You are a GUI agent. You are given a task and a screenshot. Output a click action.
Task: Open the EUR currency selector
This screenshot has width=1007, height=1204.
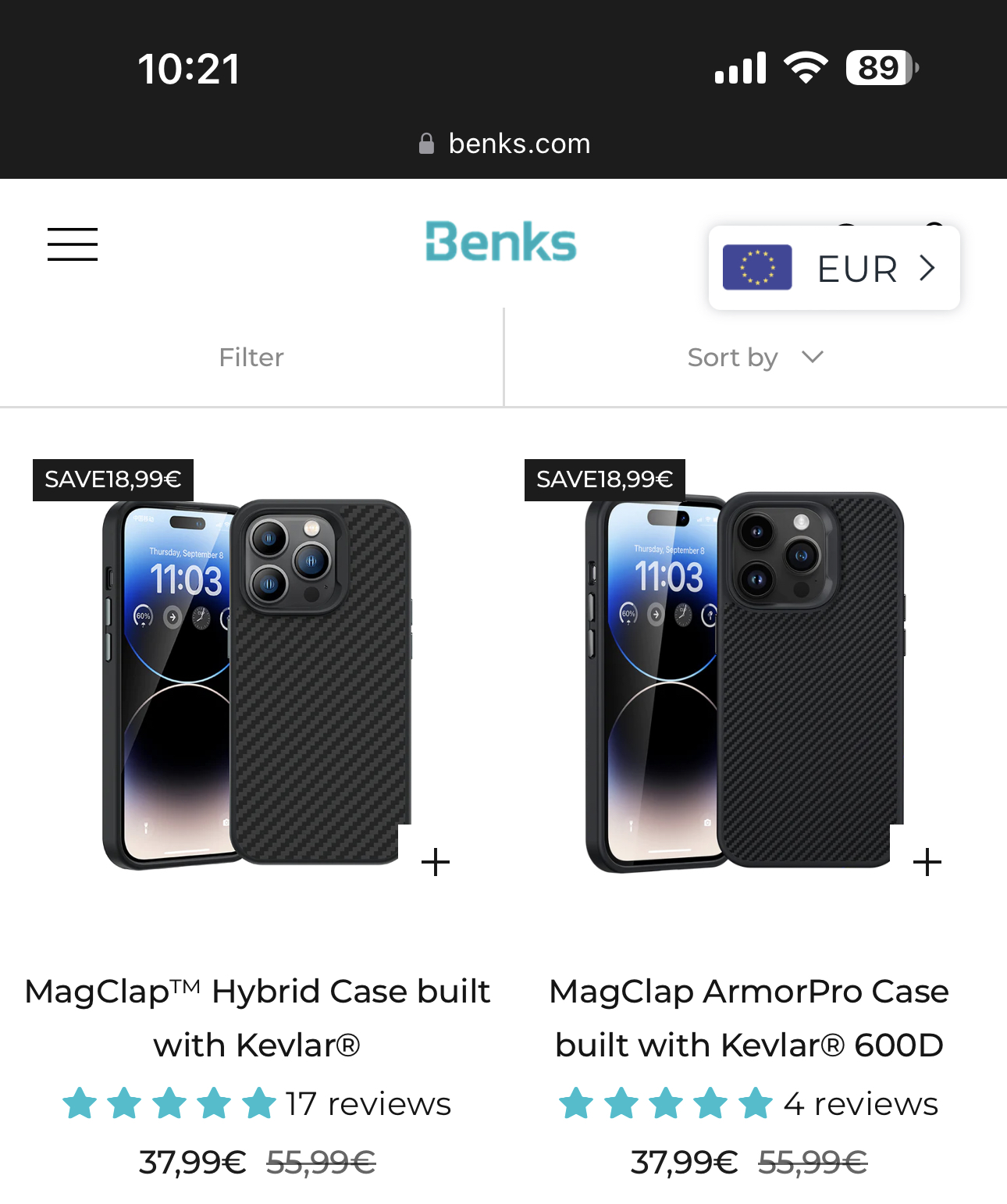click(x=834, y=269)
